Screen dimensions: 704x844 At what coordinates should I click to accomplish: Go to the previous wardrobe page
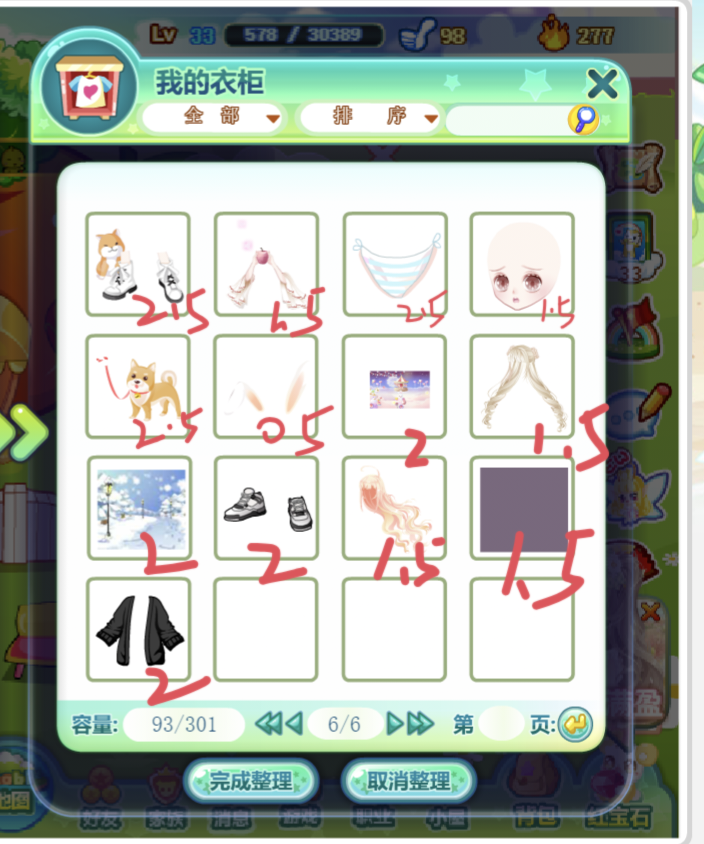(x=293, y=723)
